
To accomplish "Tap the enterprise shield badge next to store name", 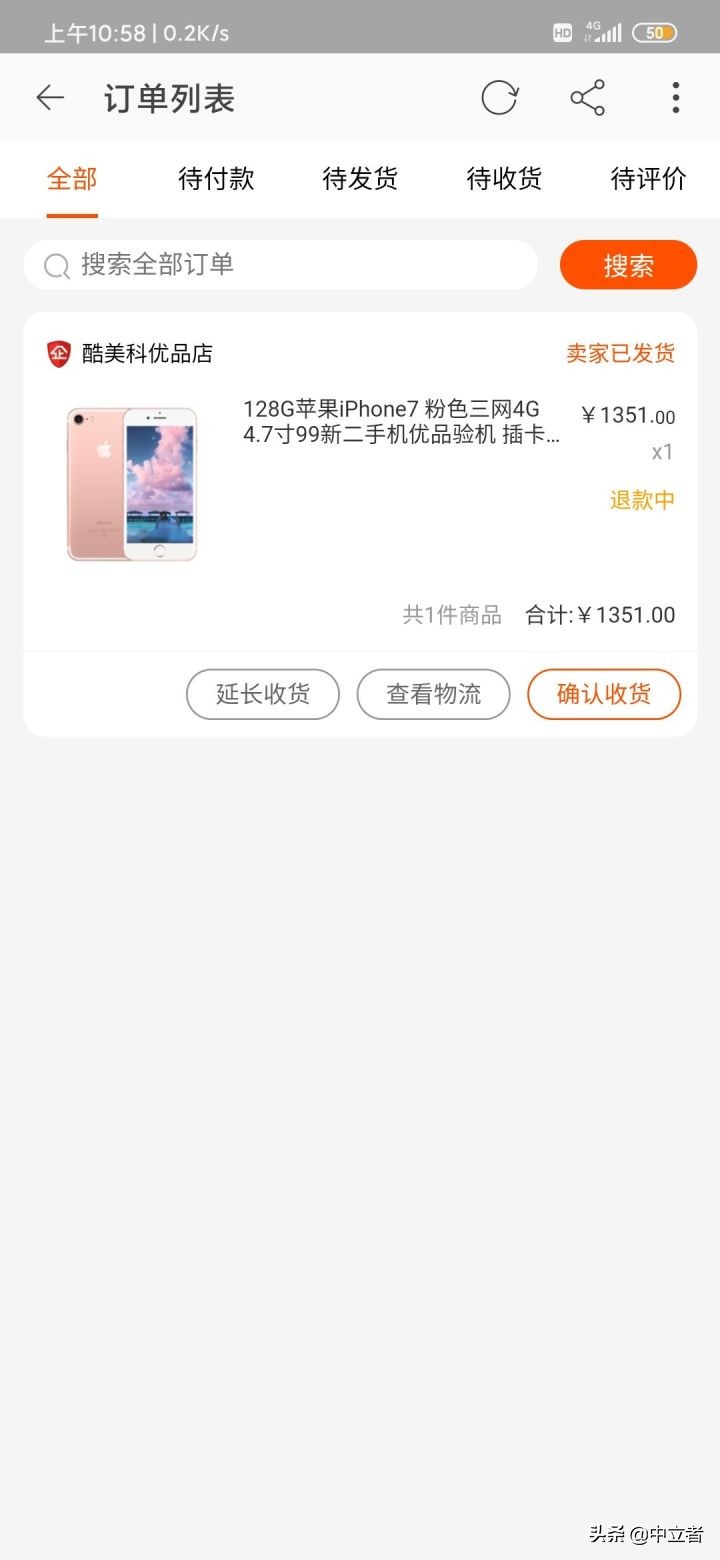I will point(57,353).
